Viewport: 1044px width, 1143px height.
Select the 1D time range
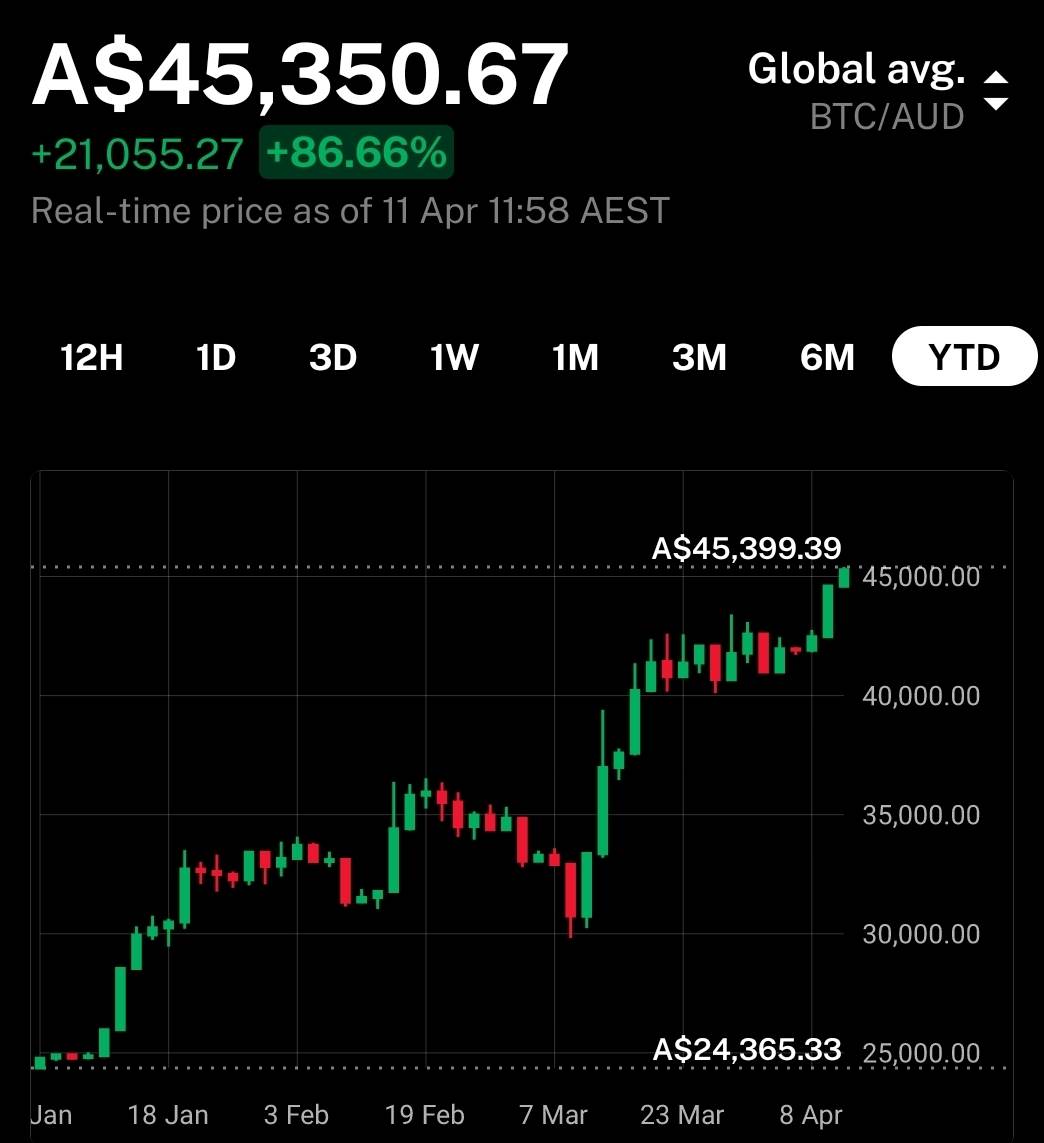(x=215, y=357)
